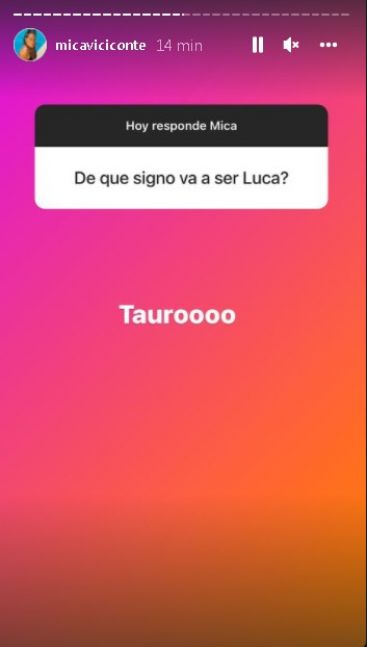Unmute the story sound

point(291,45)
